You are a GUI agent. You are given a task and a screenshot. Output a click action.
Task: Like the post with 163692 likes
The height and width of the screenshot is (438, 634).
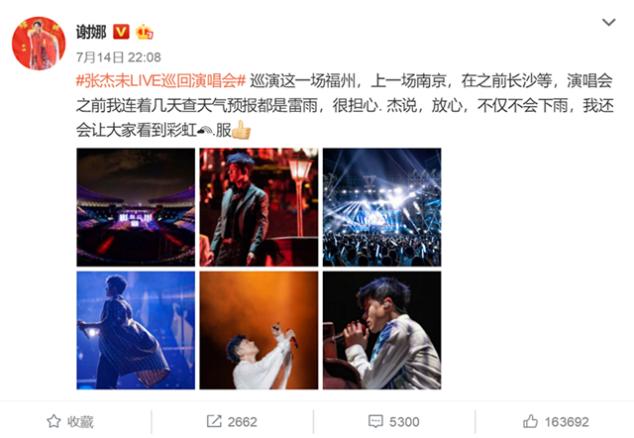coord(556,421)
